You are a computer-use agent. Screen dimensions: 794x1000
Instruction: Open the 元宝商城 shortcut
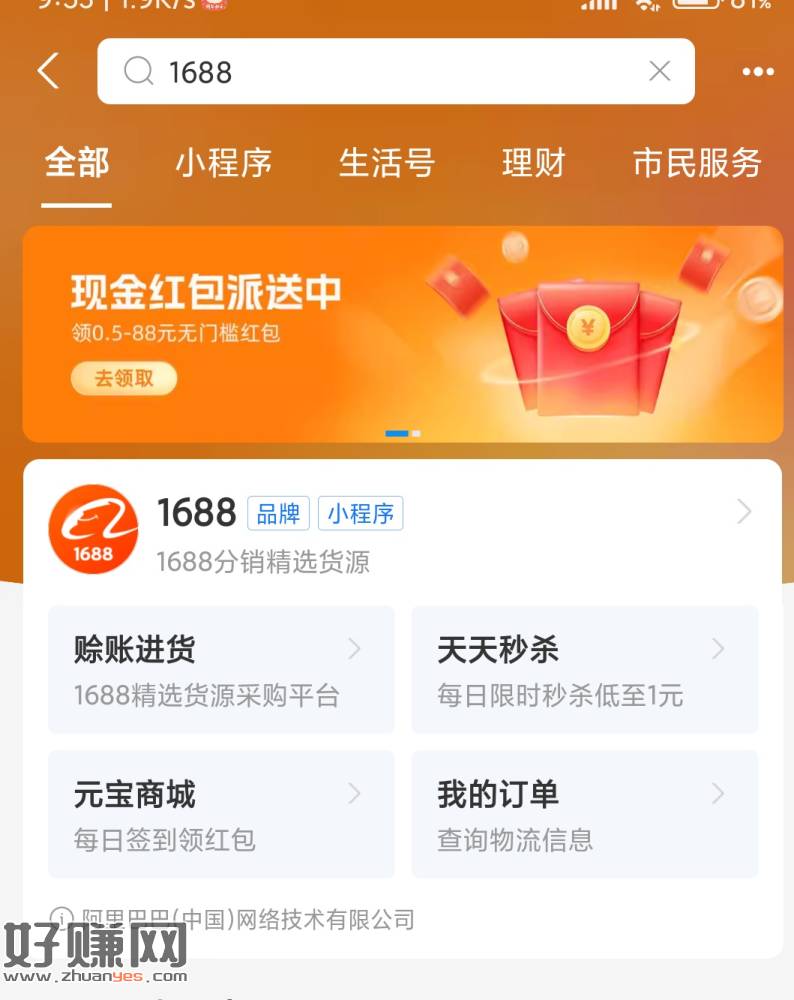coord(221,814)
